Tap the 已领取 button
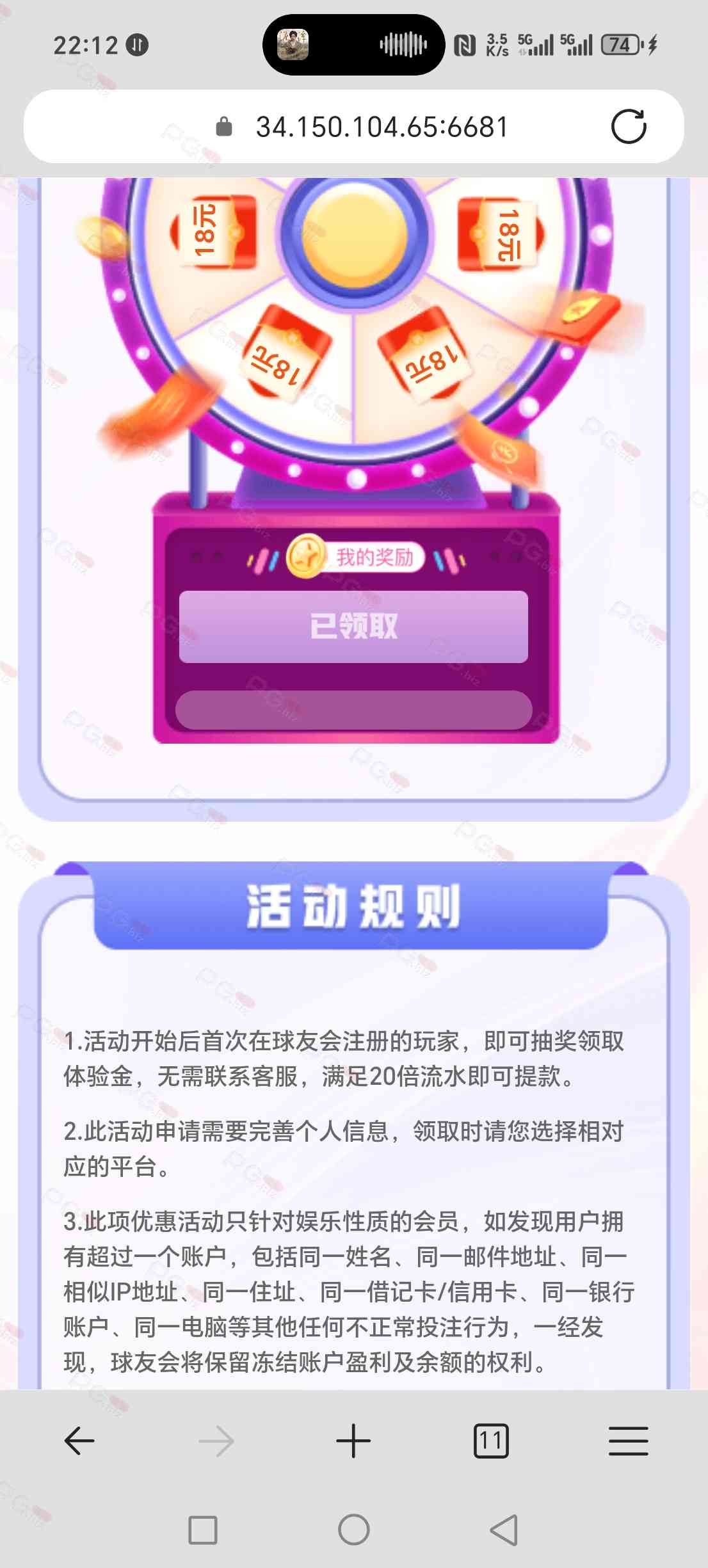The image size is (708, 1568). point(353,627)
